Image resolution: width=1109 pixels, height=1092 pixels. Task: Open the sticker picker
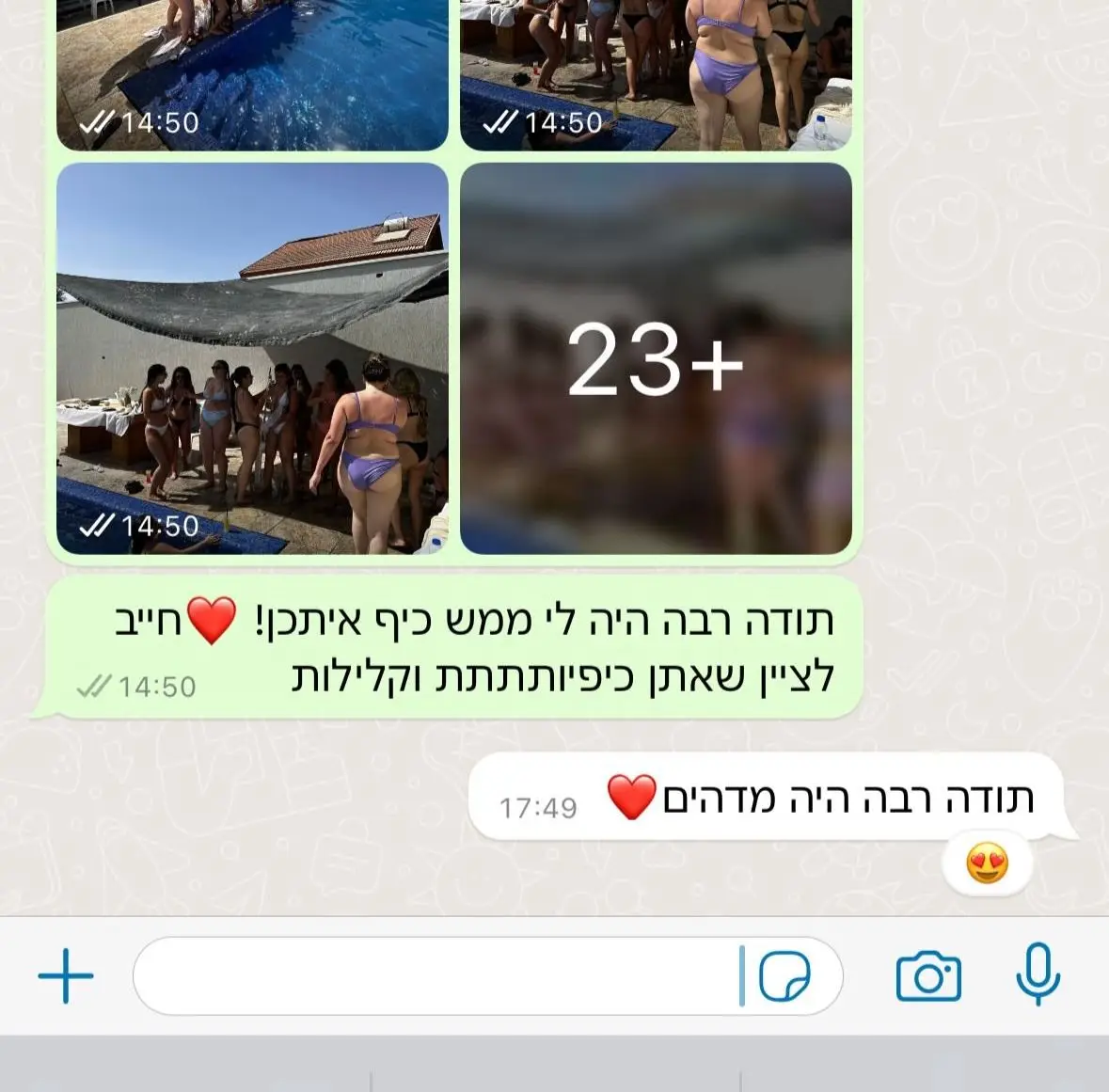(784, 976)
